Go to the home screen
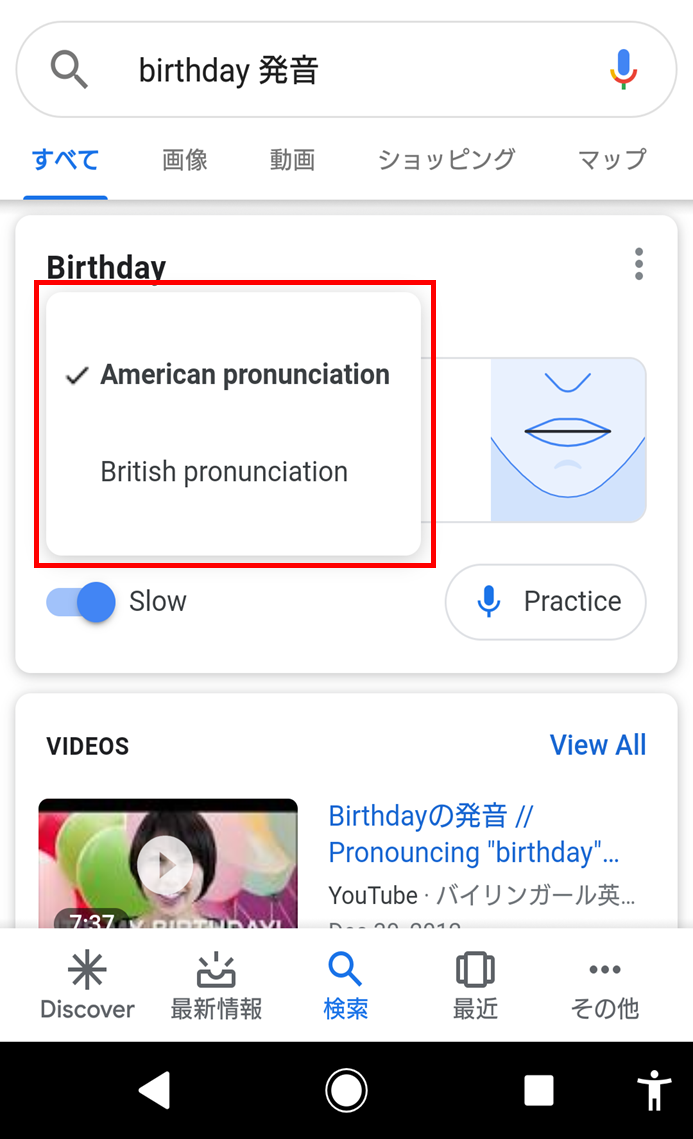 (346, 1090)
